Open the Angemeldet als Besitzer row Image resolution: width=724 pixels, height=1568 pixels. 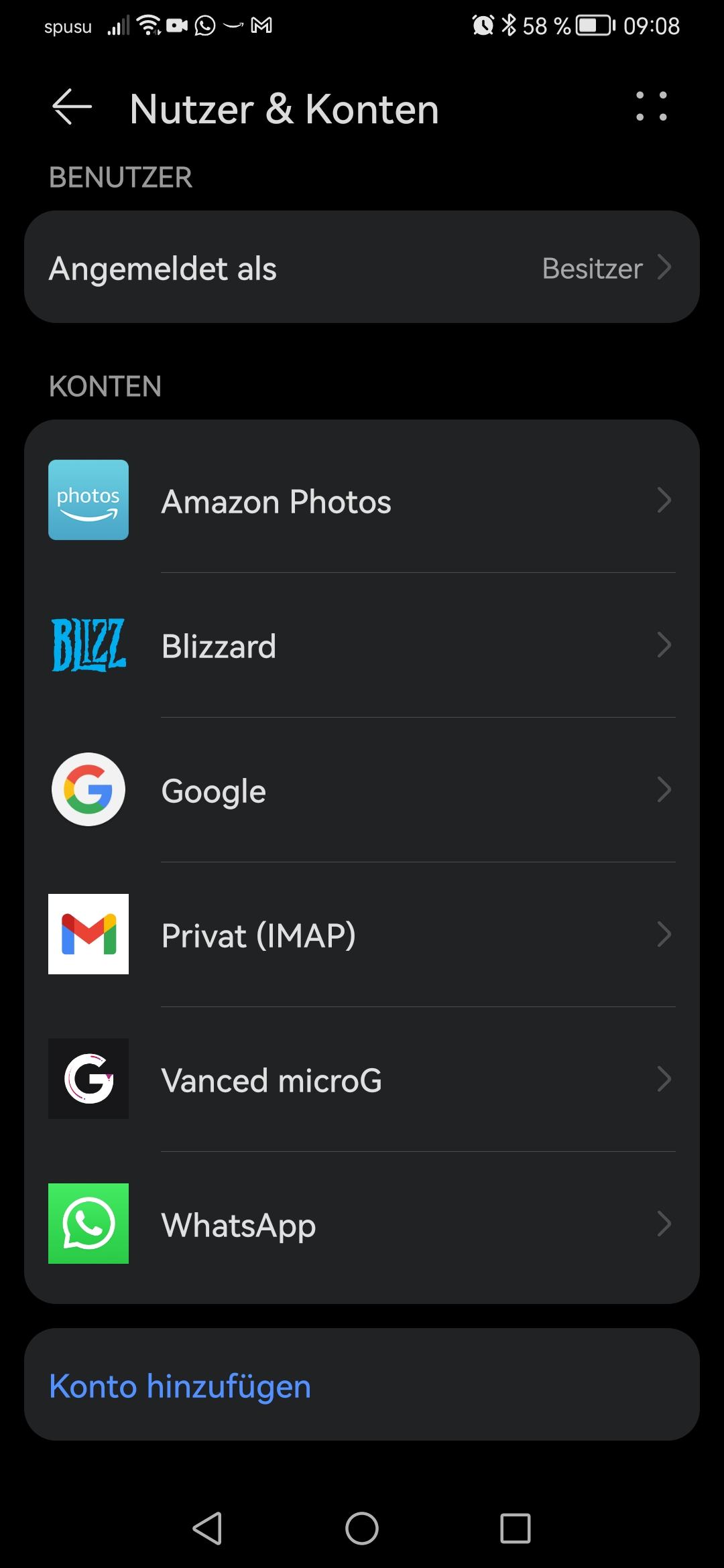[x=362, y=267]
